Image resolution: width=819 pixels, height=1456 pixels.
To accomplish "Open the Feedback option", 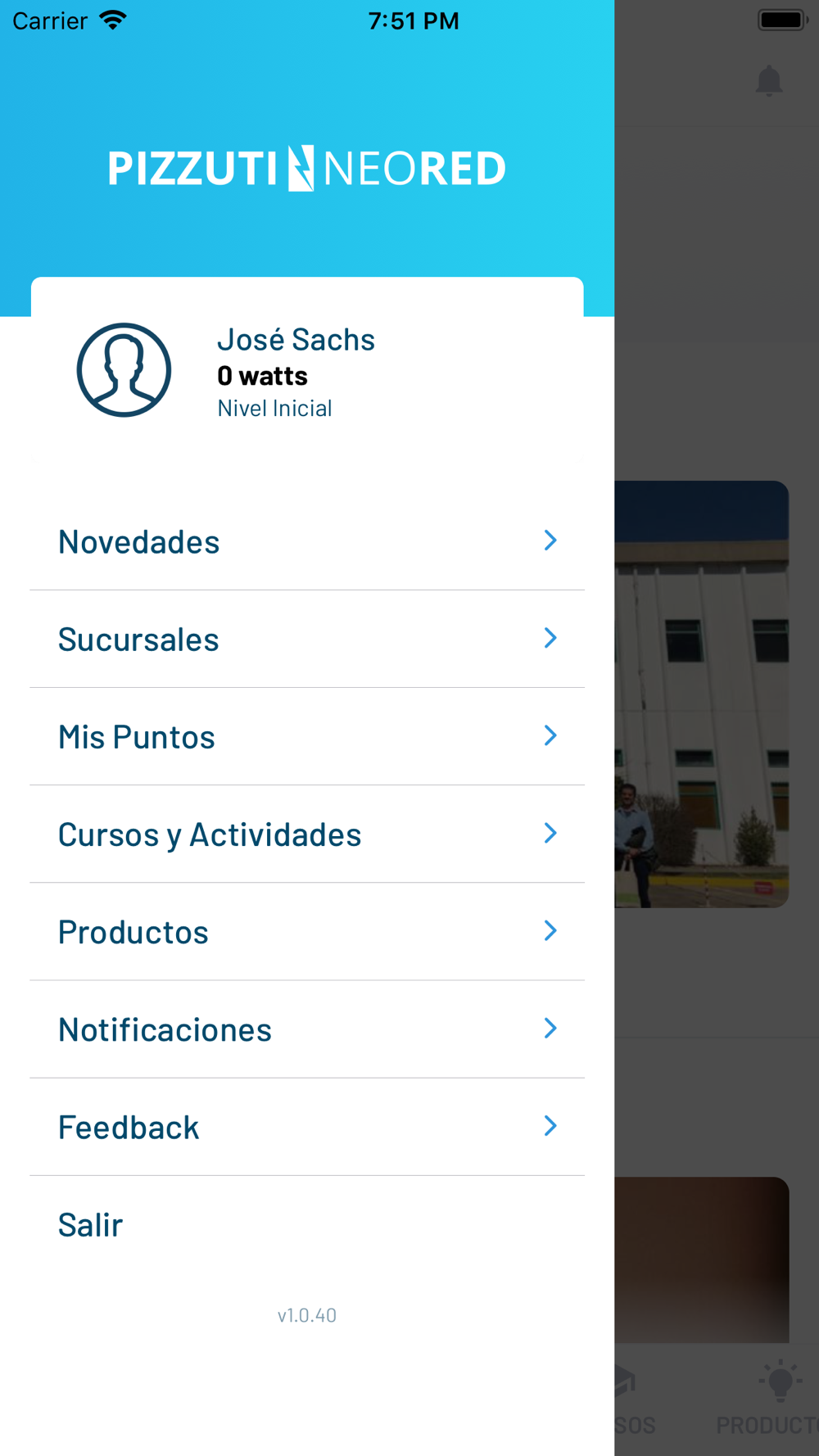I will [x=306, y=1127].
